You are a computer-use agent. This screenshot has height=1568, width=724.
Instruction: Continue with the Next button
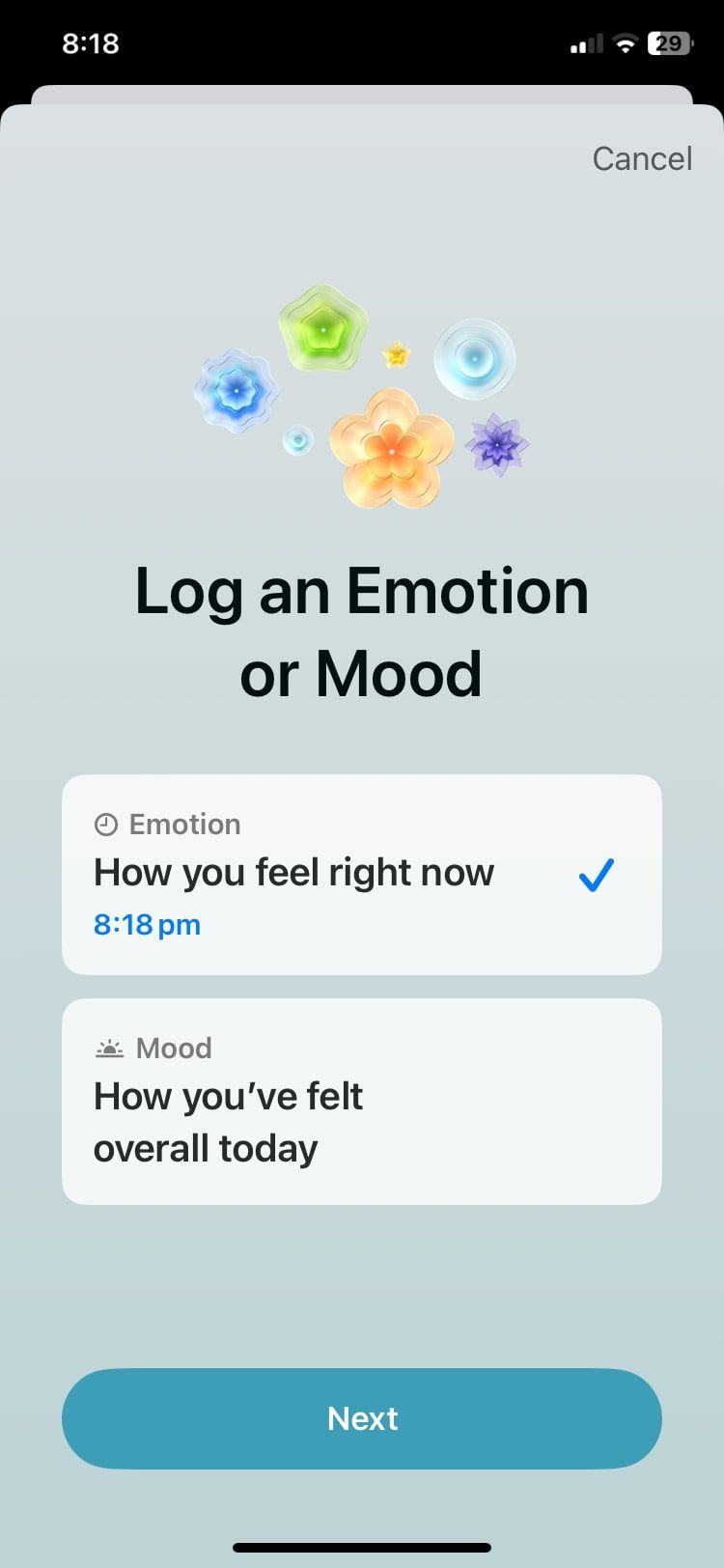[361, 1418]
